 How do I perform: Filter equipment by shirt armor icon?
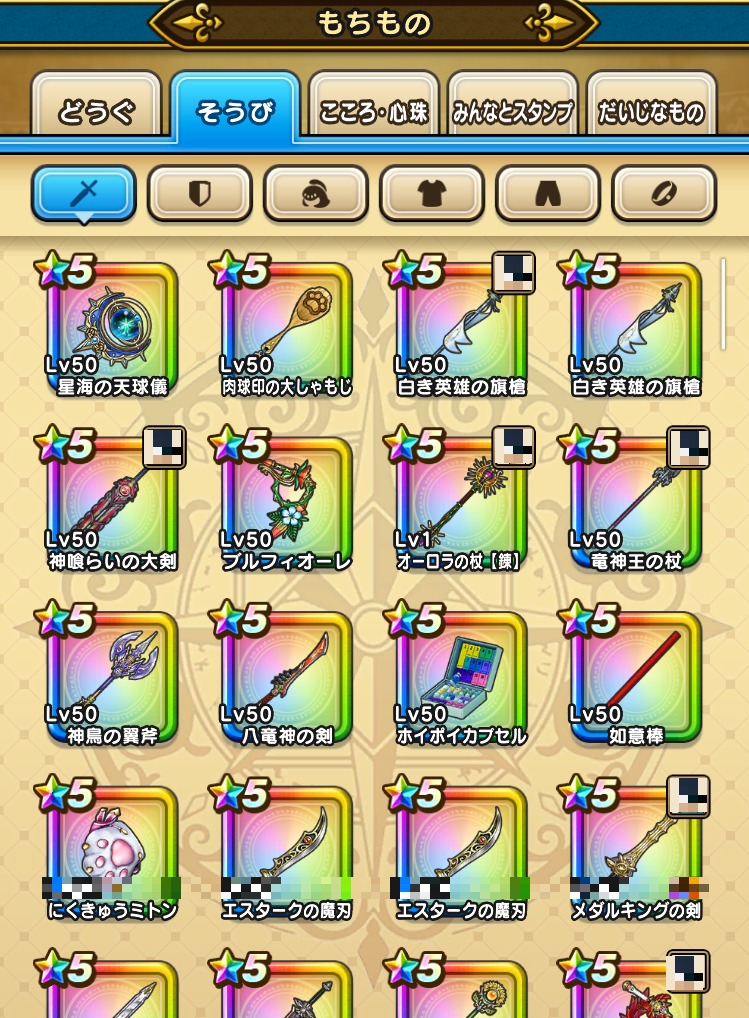(x=432, y=193)
